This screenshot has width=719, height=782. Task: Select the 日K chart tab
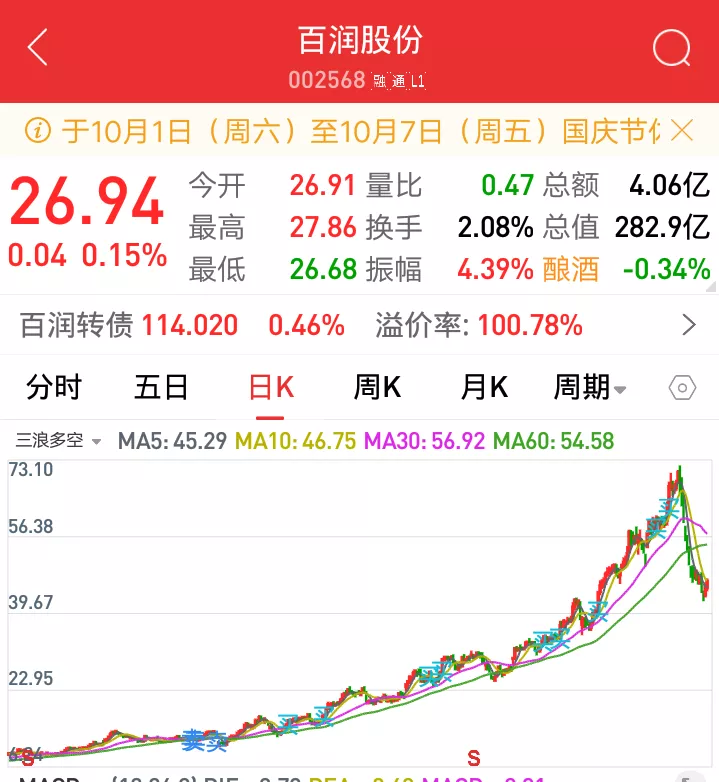point(271,388)
